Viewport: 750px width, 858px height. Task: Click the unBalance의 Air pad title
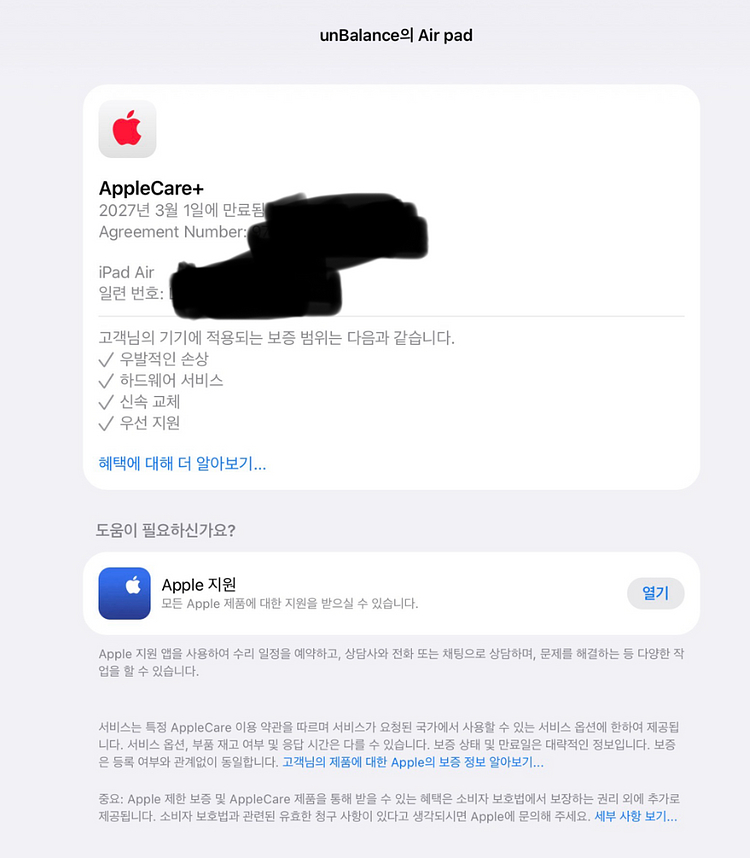coord(396,35)
